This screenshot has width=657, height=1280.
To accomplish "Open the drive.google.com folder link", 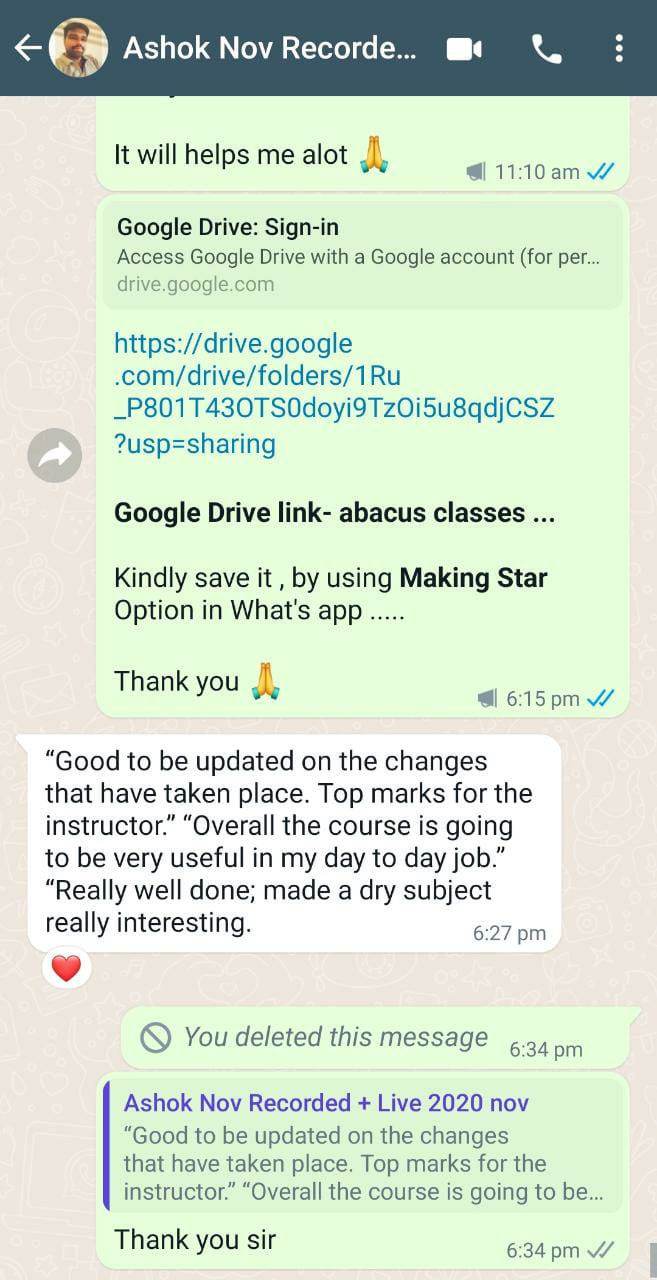I will 334,393.
